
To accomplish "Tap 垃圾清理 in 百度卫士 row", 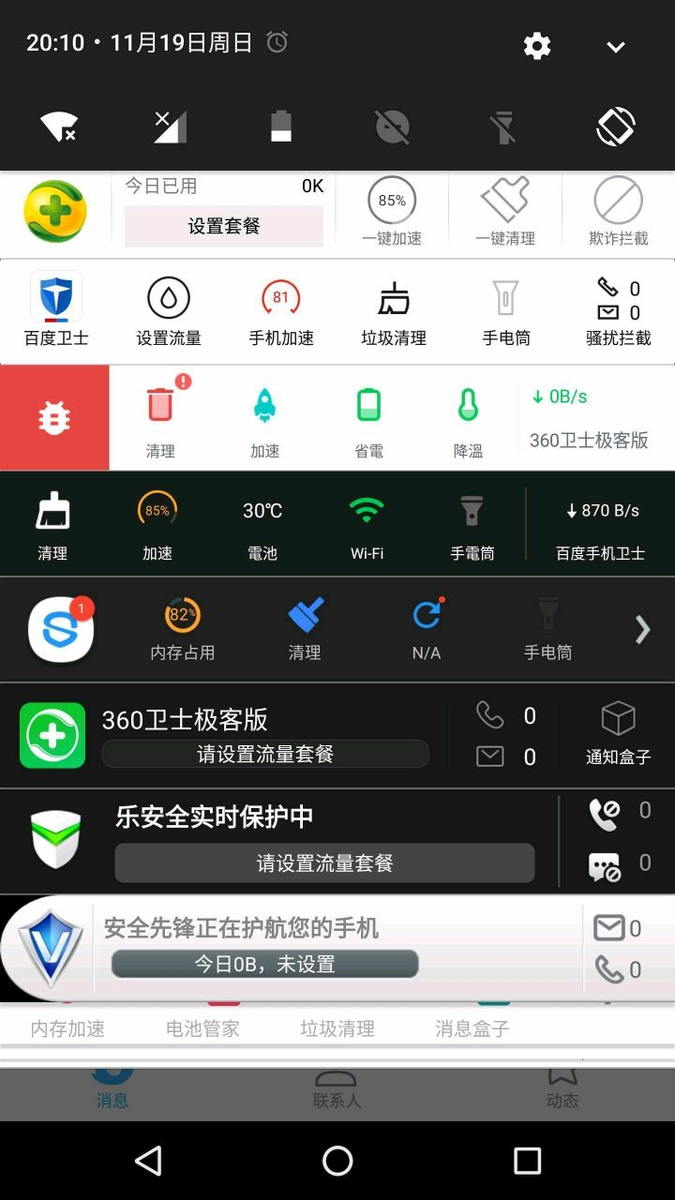I will click(394, 311).
